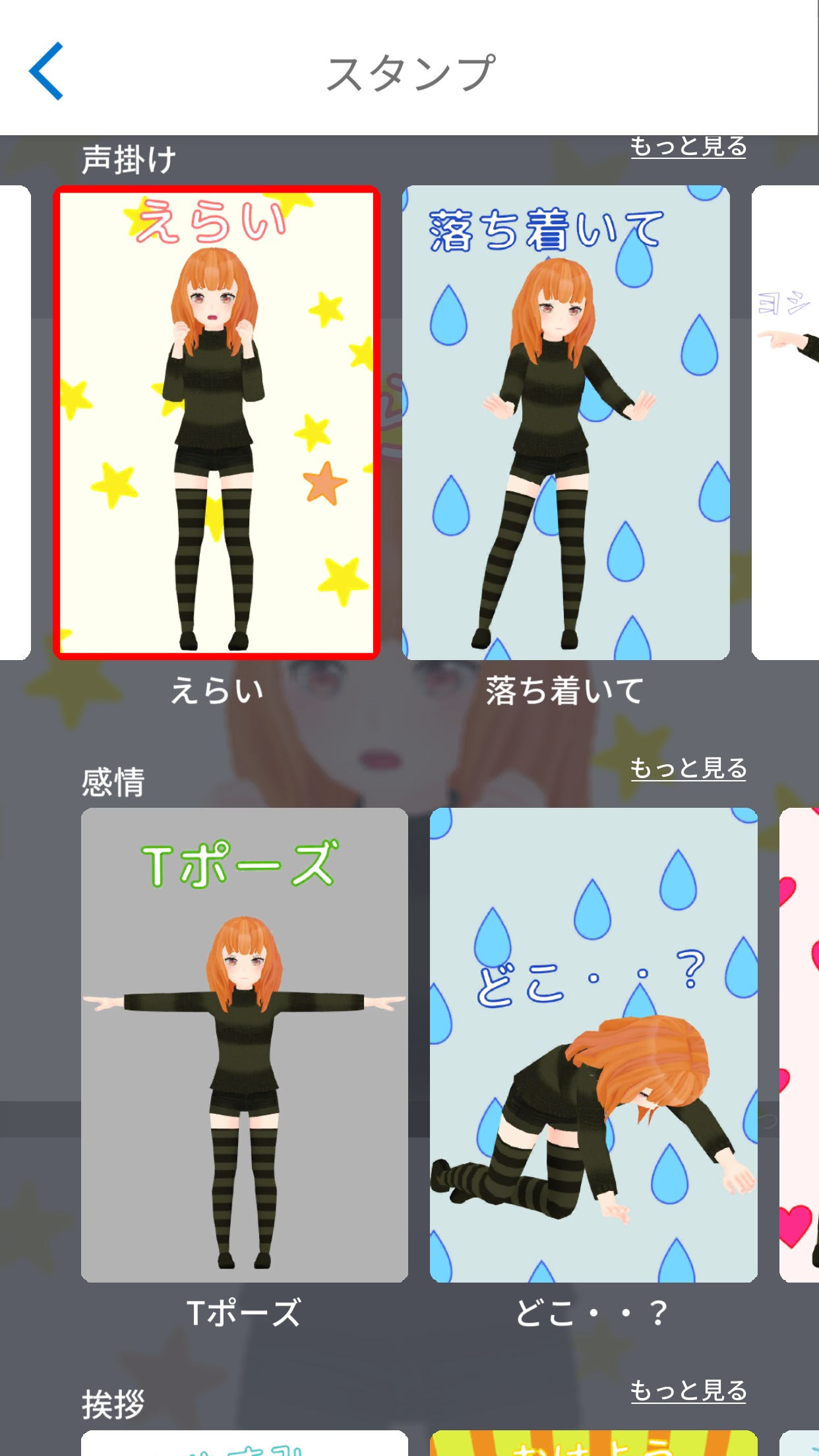The image size is (819, 1456).
Task: Select the どこ・・？ stamp
Action: coord(593,1045)
